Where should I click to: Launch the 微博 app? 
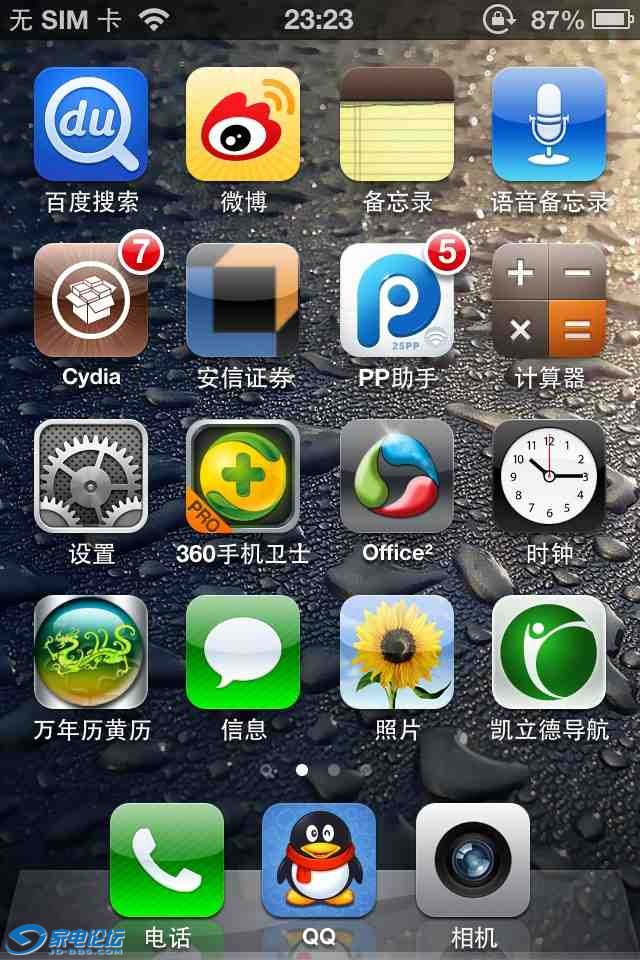(x=243, y=124)
